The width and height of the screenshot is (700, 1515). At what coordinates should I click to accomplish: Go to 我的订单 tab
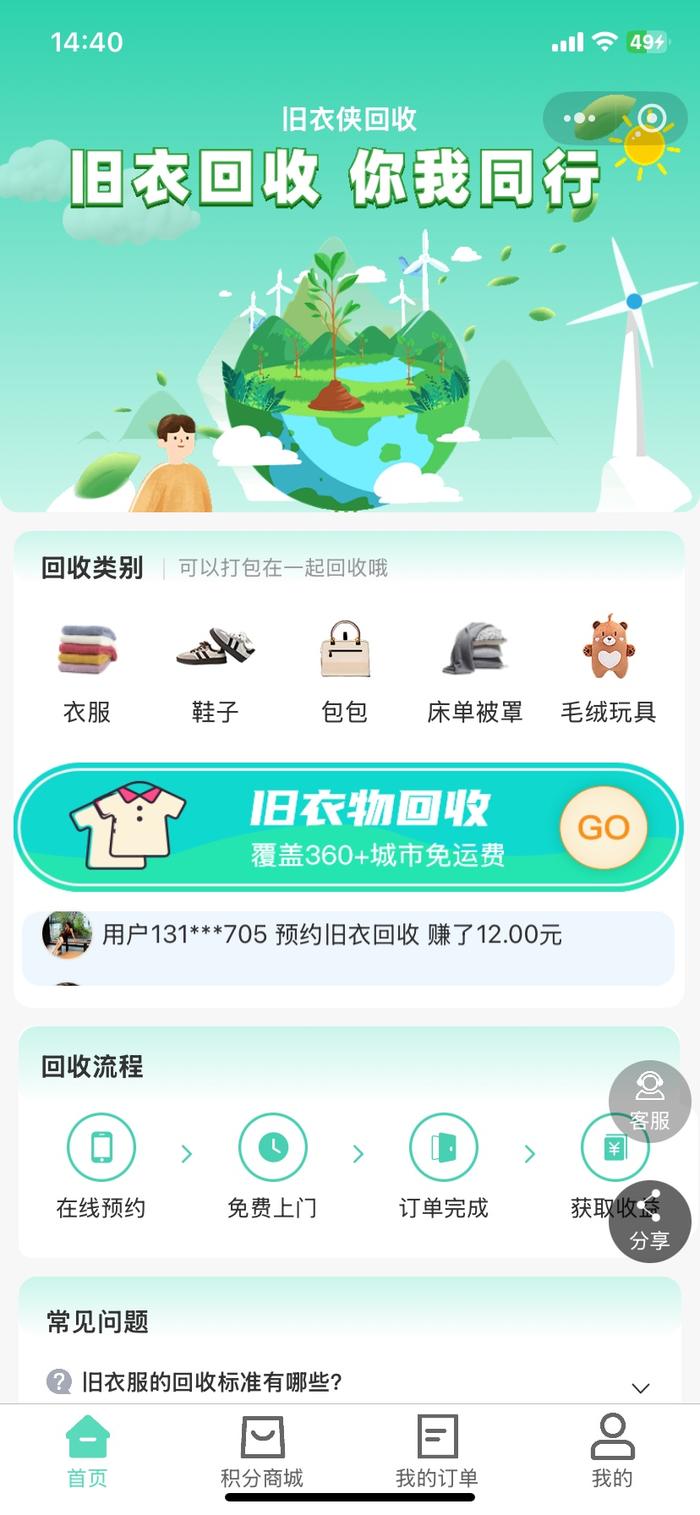click(x=437, y=1450)
